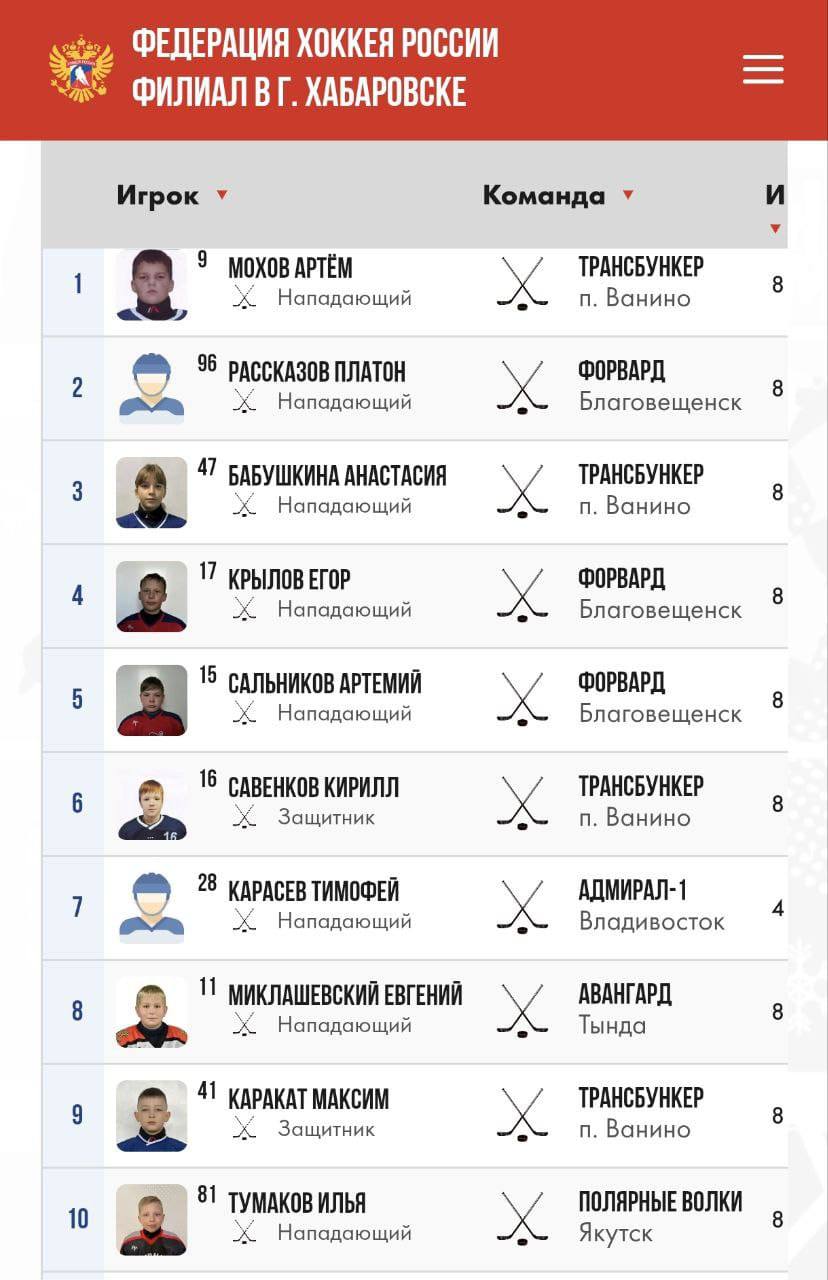
Task: View Каракат Максим's player page
Action: click(x=308, y=1099)
